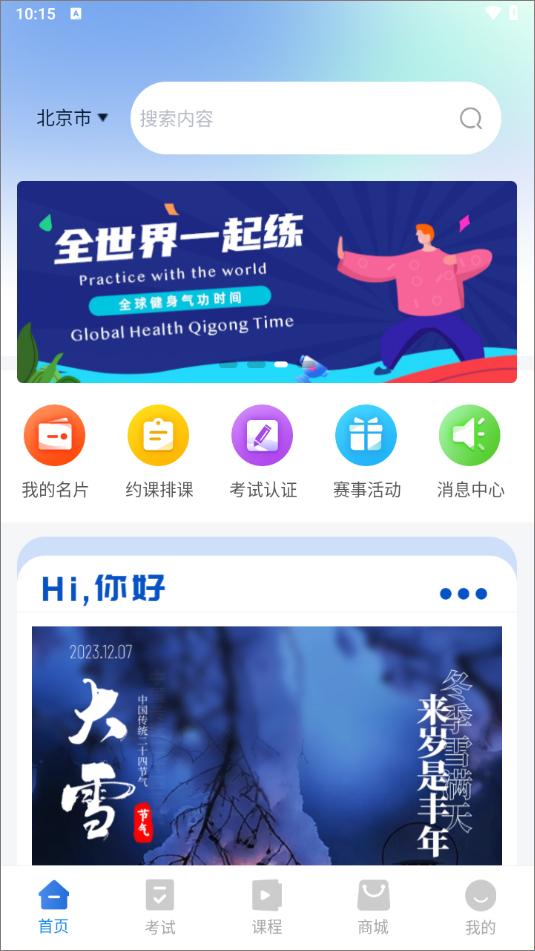View 赛事活动
Screen dimensions: 535x951
pos(366,452)
